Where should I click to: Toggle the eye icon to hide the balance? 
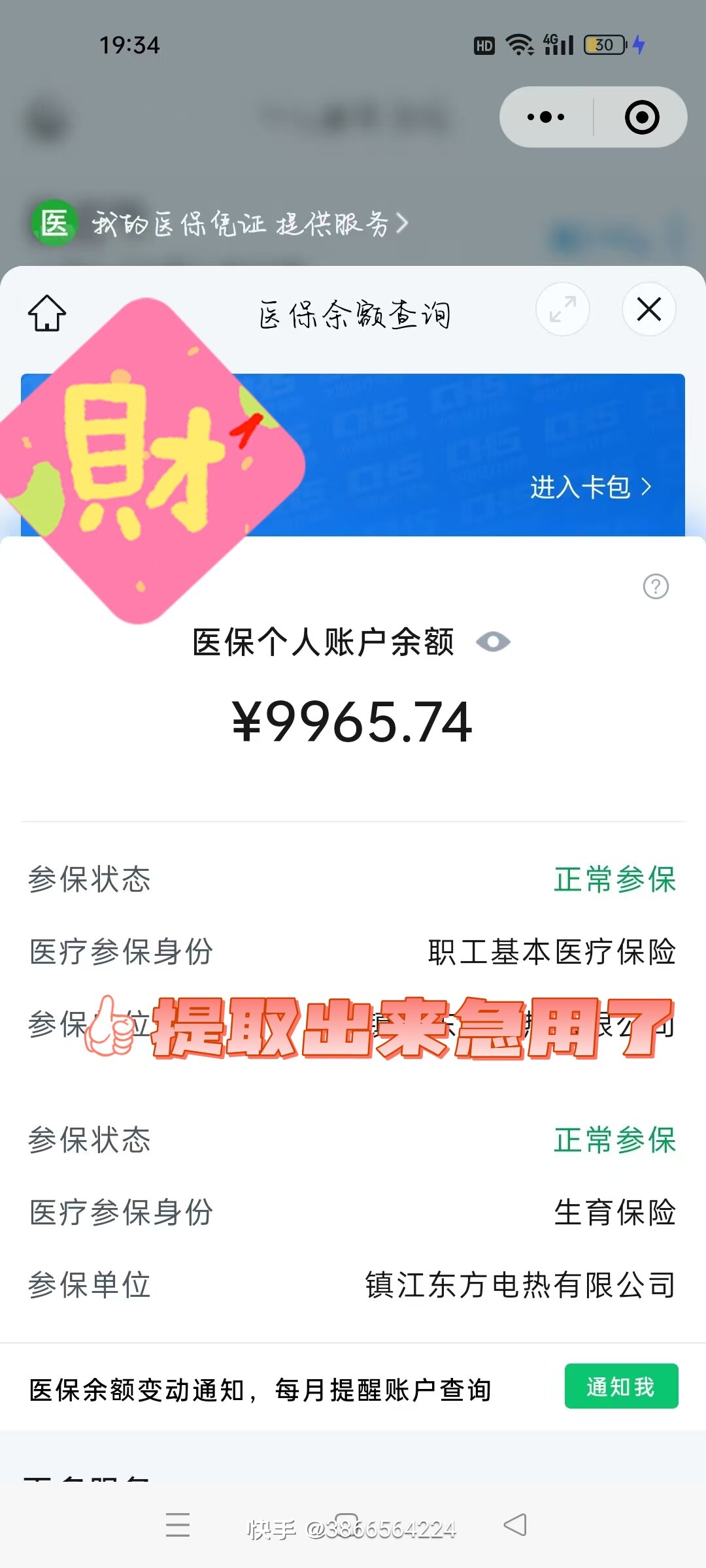coord(495,642)
